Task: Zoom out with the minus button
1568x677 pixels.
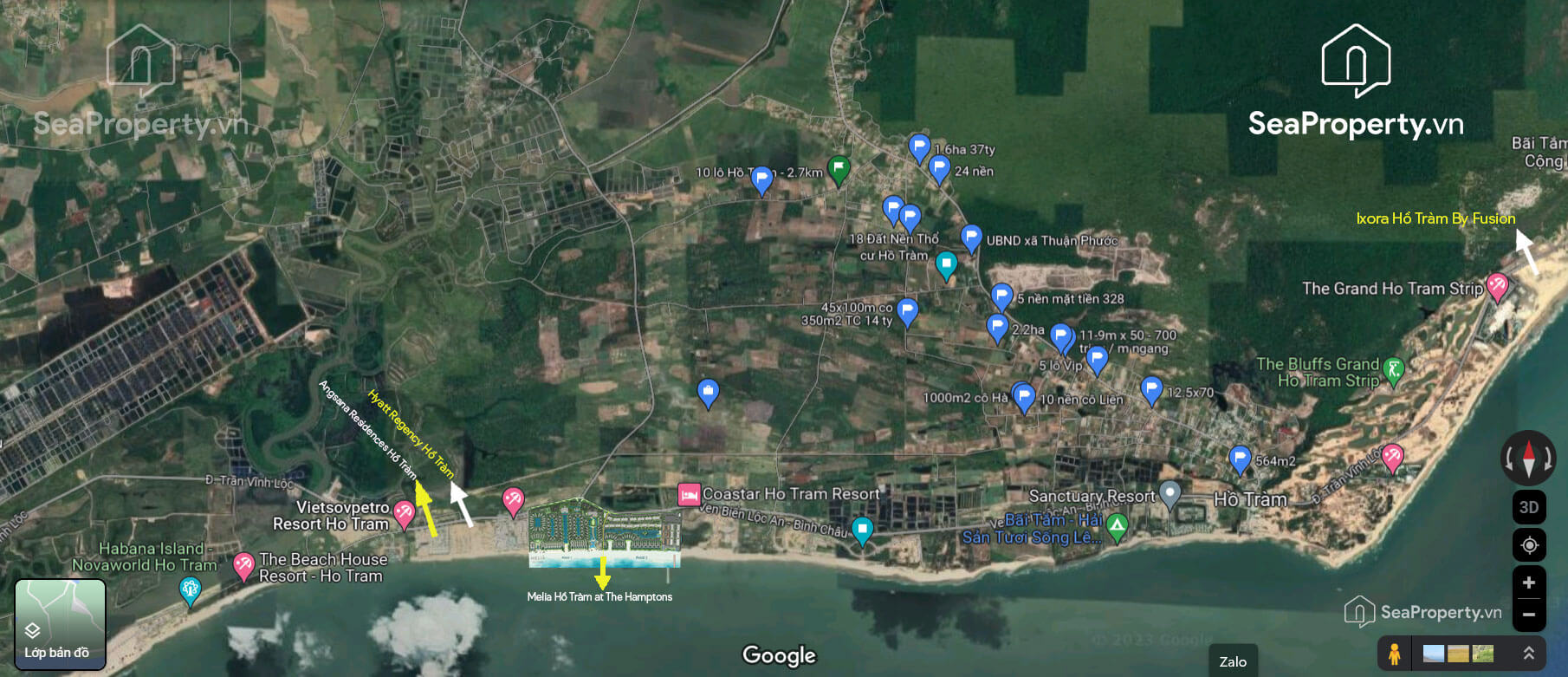Action: [x=1529, y=614]
